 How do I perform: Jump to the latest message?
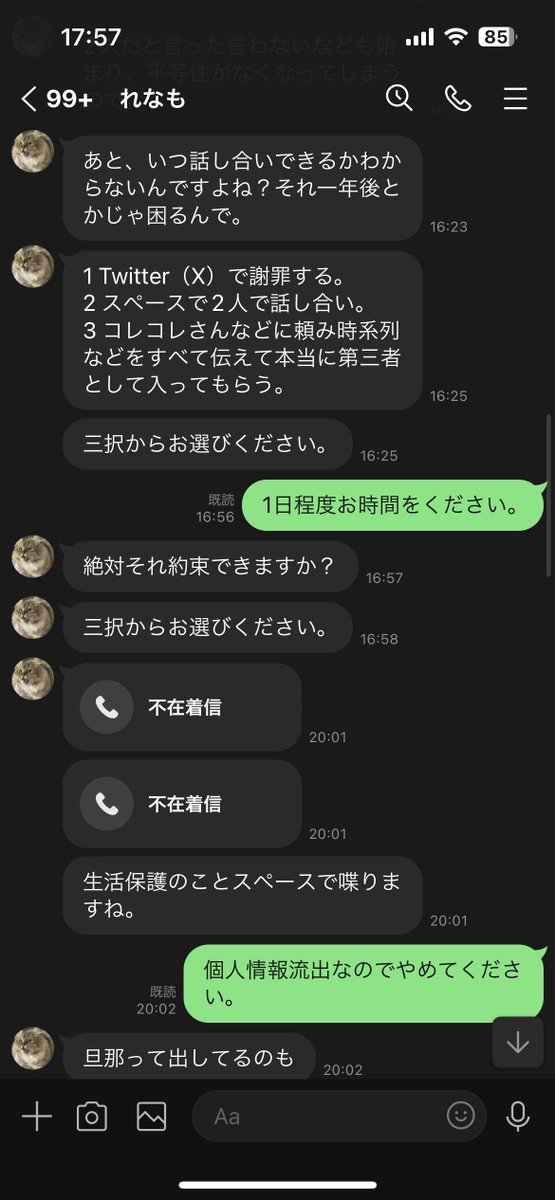pos(518,1042)
